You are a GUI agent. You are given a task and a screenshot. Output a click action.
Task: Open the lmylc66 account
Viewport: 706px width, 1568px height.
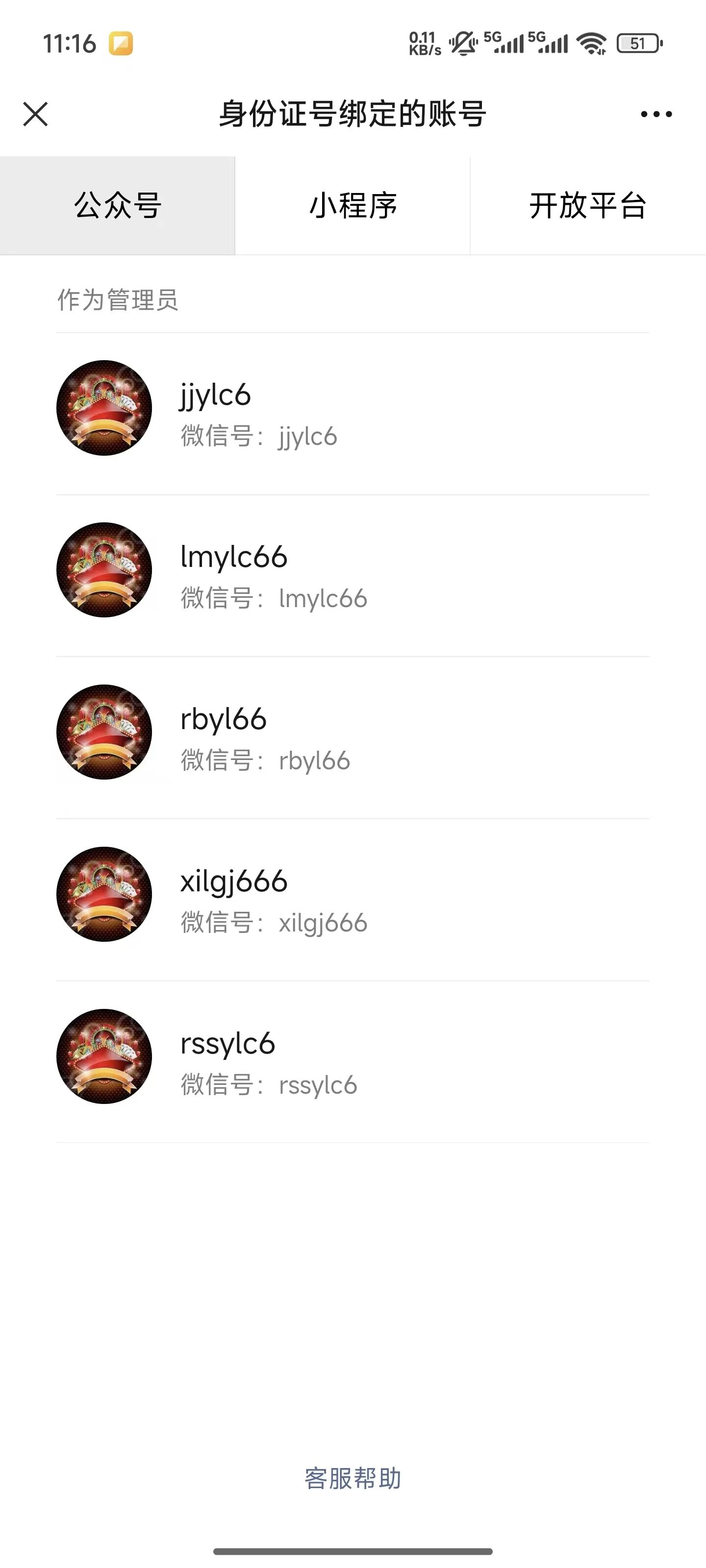(x=353, y=576)
